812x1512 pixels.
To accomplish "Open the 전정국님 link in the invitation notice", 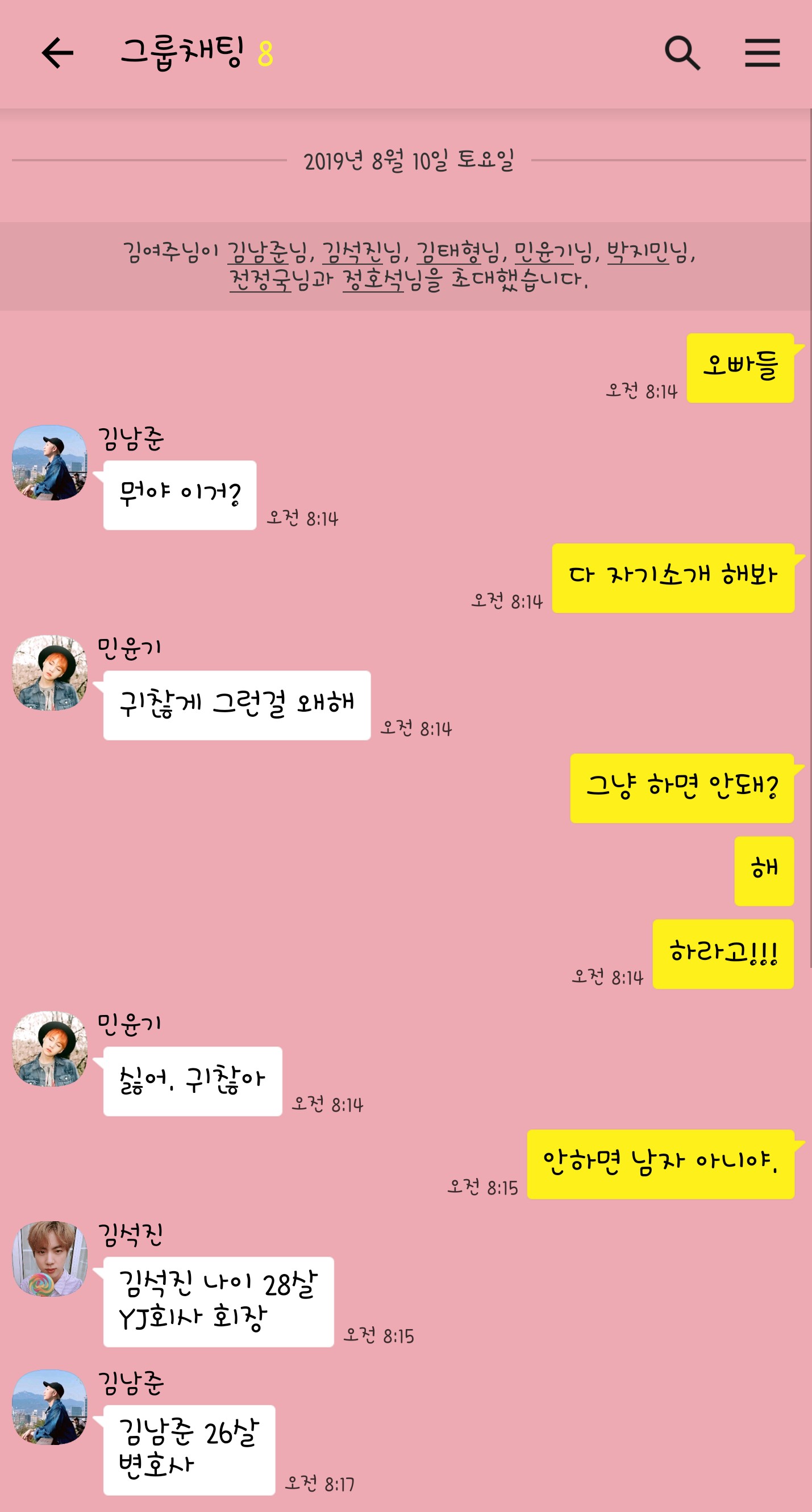I will (260, 280).
